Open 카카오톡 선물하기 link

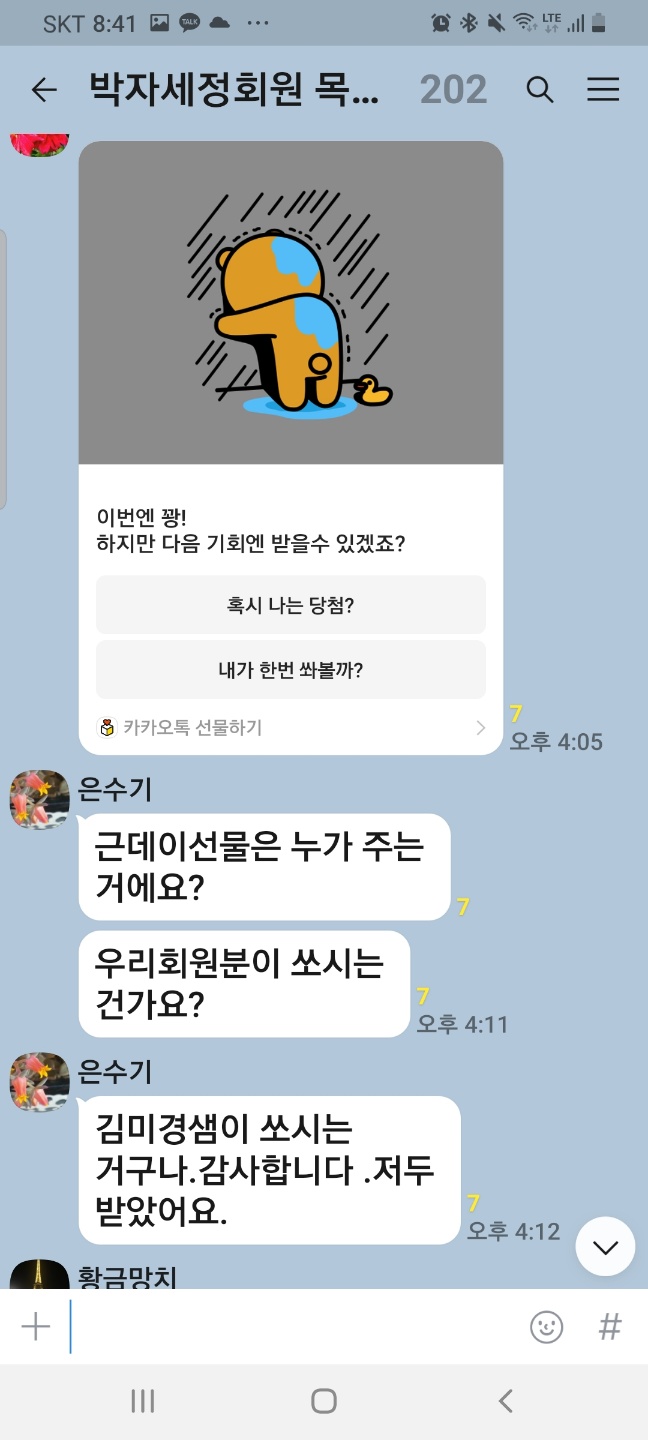point(290,728)
